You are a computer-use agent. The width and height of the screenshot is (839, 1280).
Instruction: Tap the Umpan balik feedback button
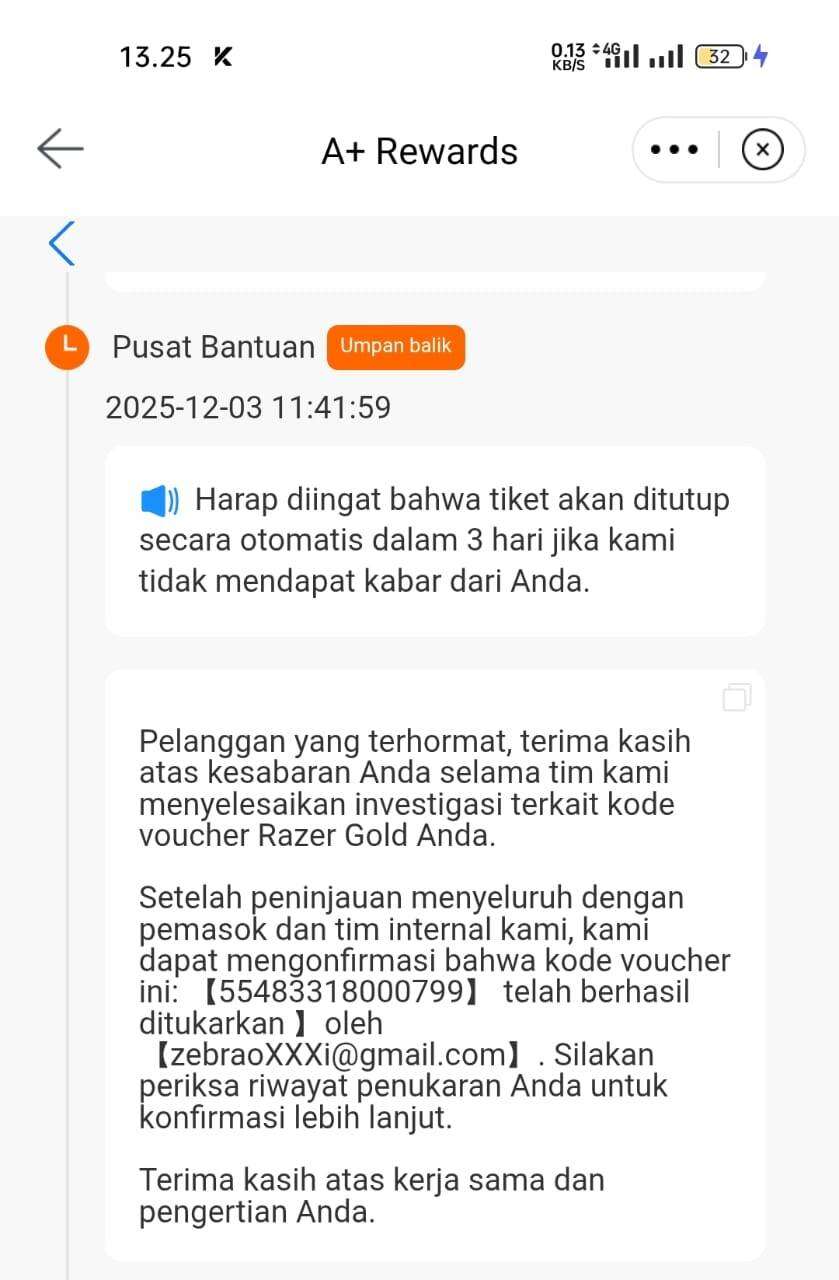click(x=395, y=347)
